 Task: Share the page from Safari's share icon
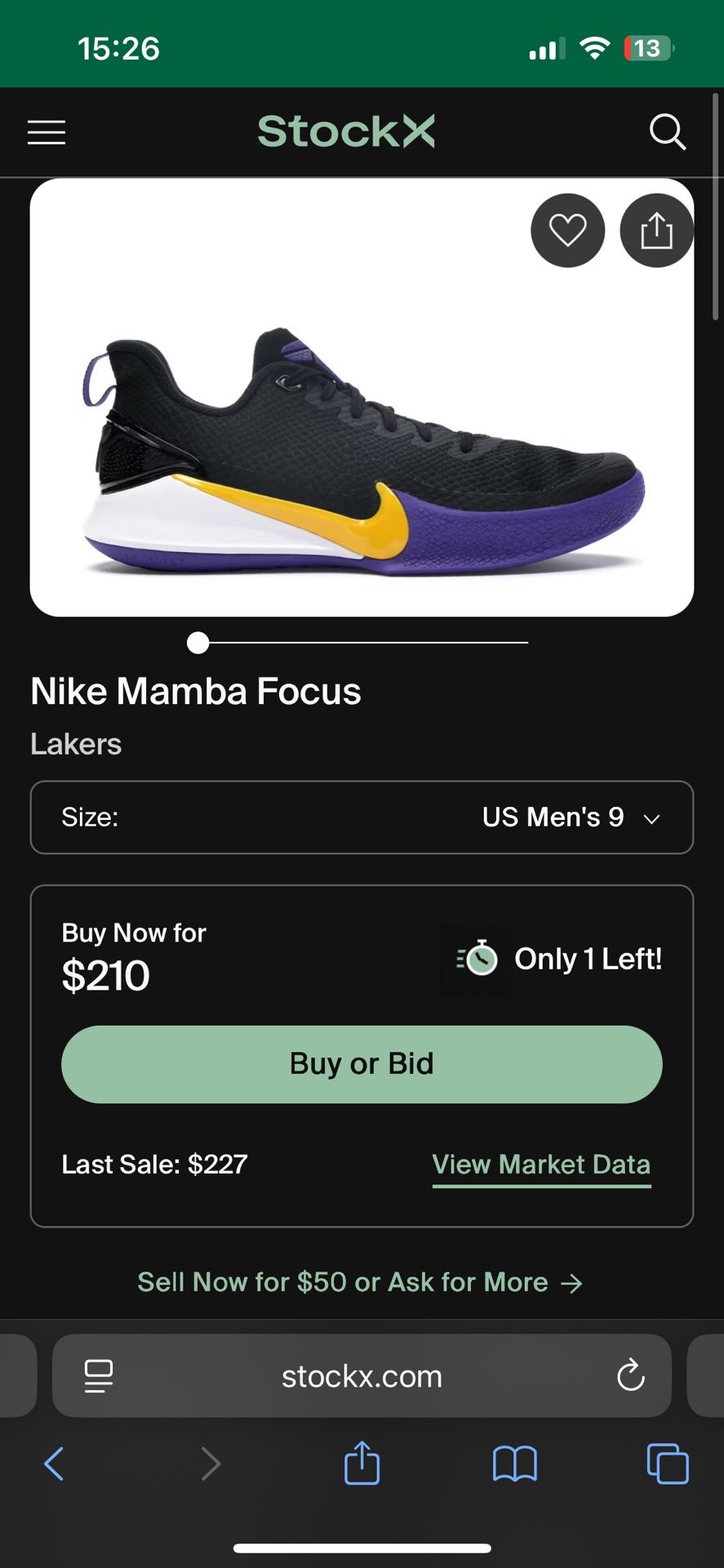coord(362,1464)
